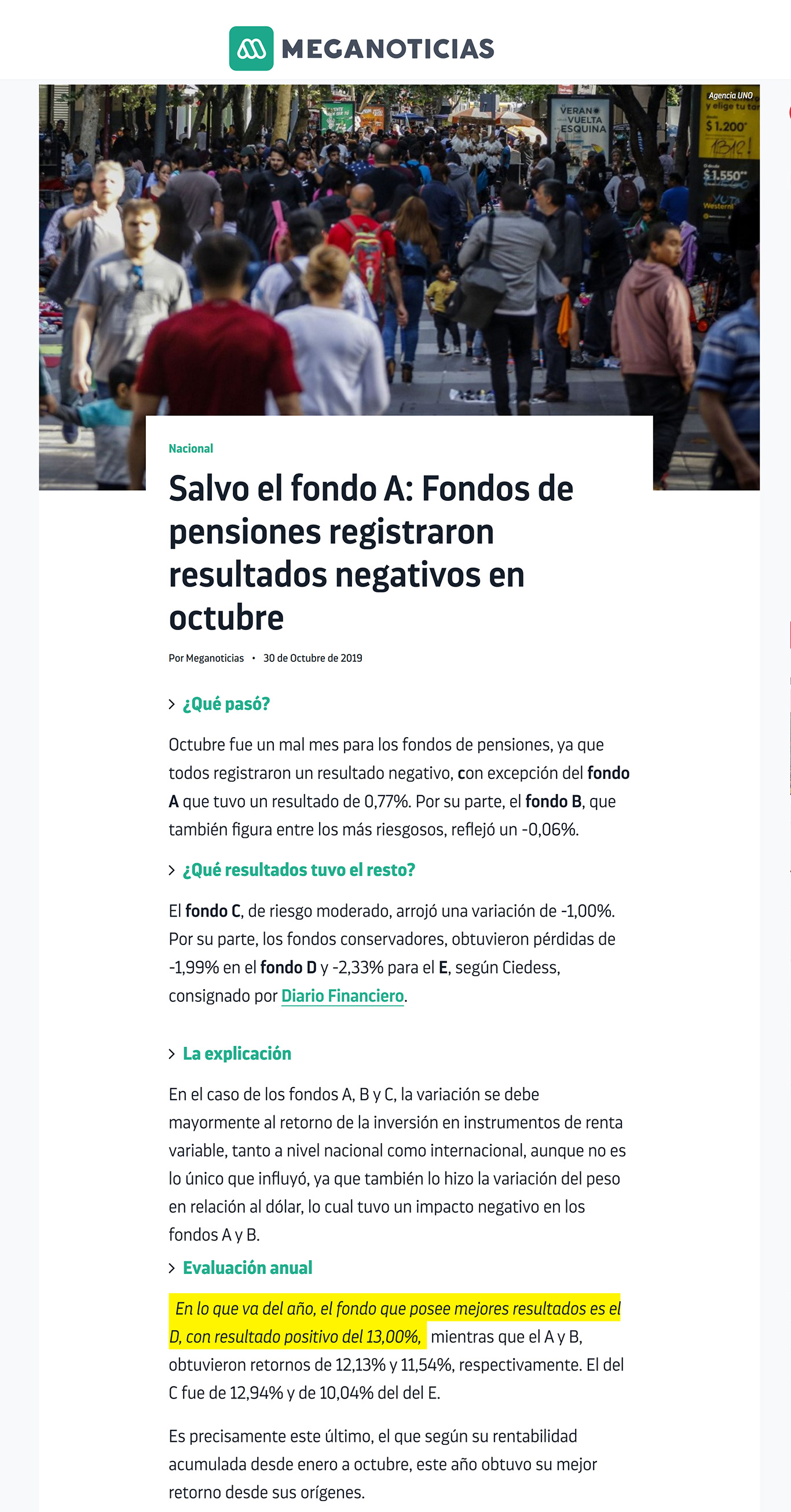Go to the Meganoticias home page from the header
Image resolution: width=791 pixels, height=1512 pixels.
tap(361, 49)
